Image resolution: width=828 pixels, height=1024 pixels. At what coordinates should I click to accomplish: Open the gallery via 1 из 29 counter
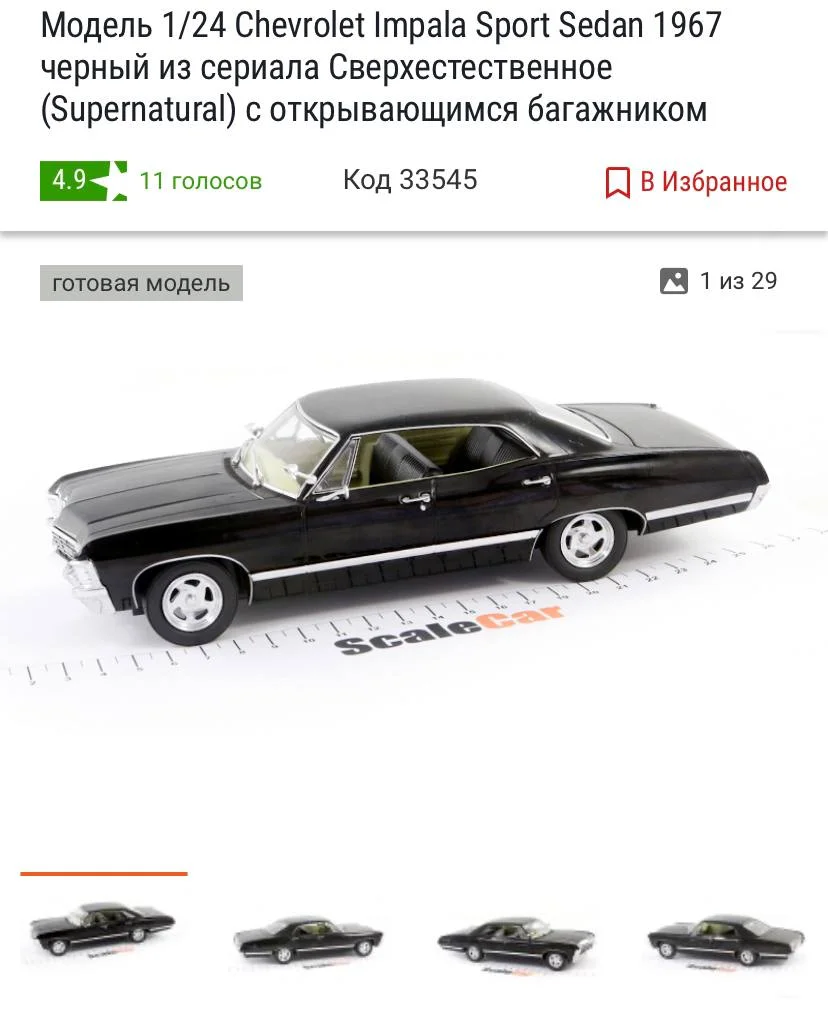719,281
